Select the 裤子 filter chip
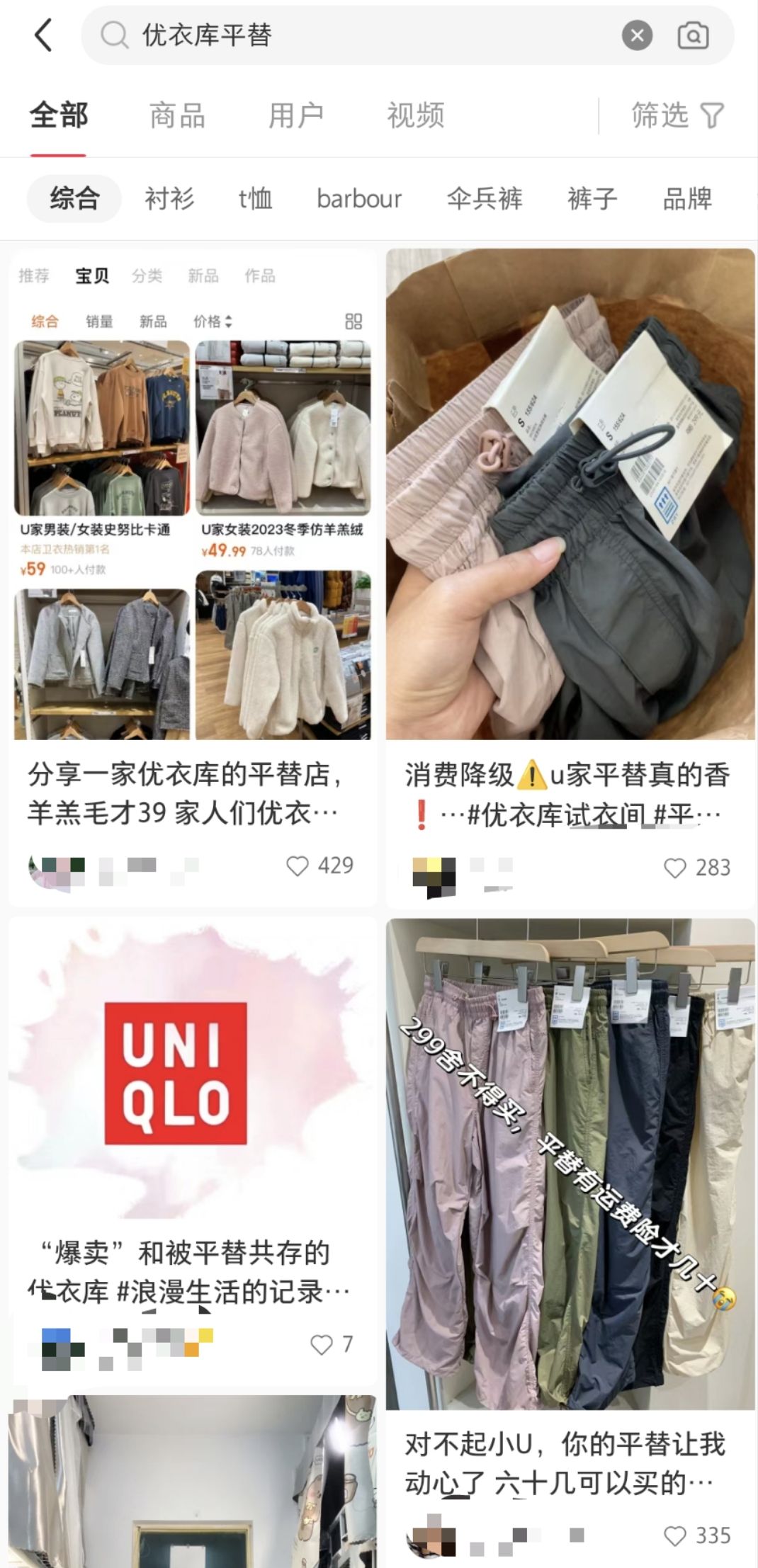The width and height of the screenshot is (758, 1568). (592, 198)
